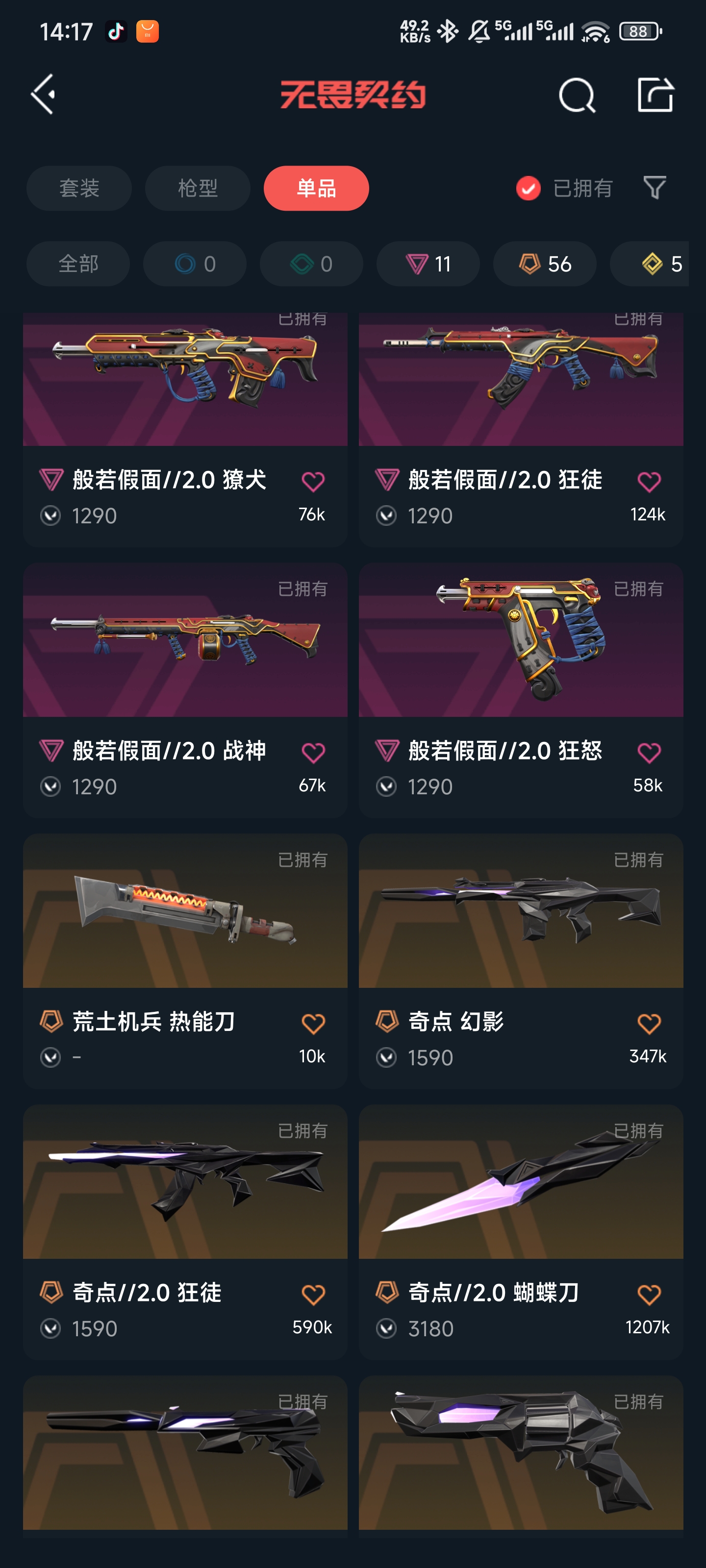The width and height of the screenshot is (706, 1568).
Task: Go back using the top-left arrow
Action: point(44,95)
